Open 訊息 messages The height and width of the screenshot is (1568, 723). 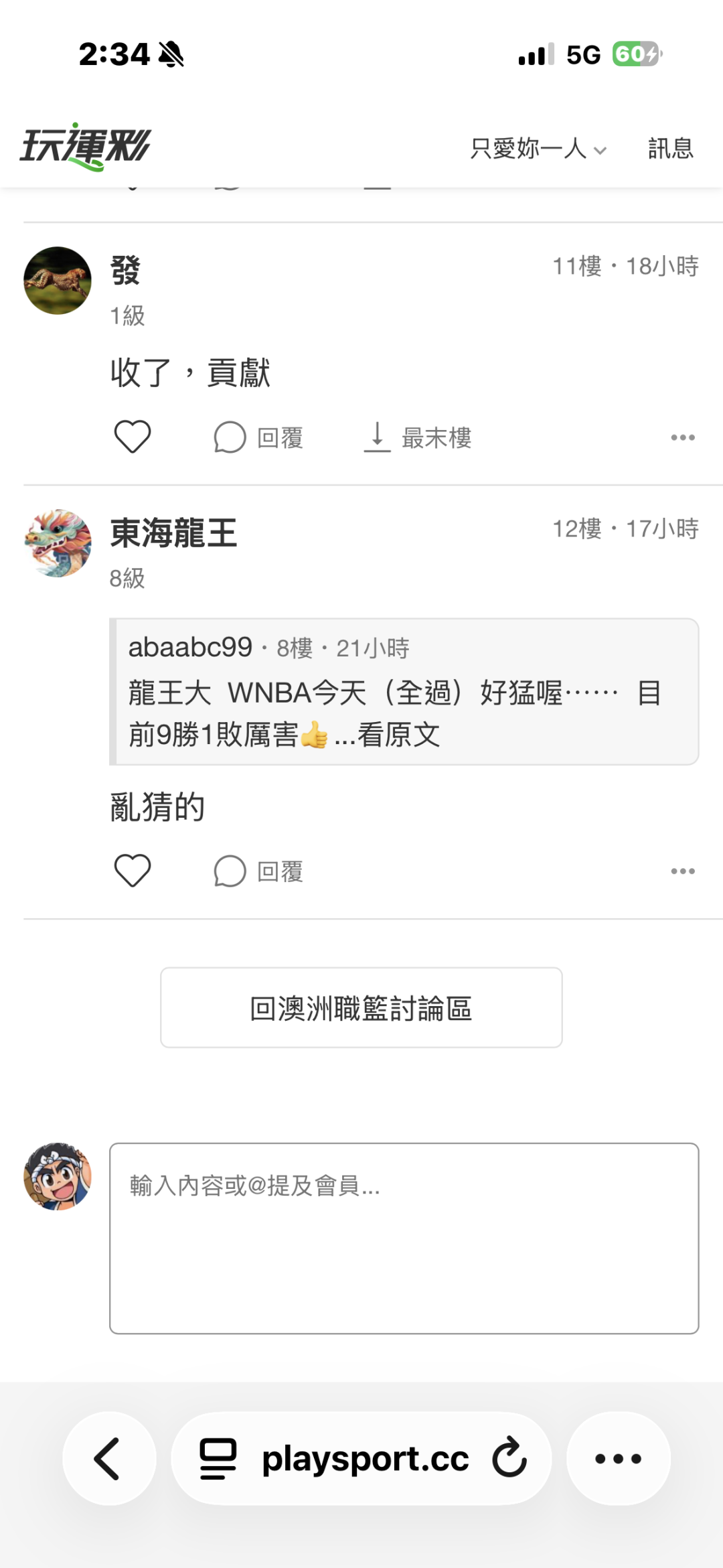670,148
